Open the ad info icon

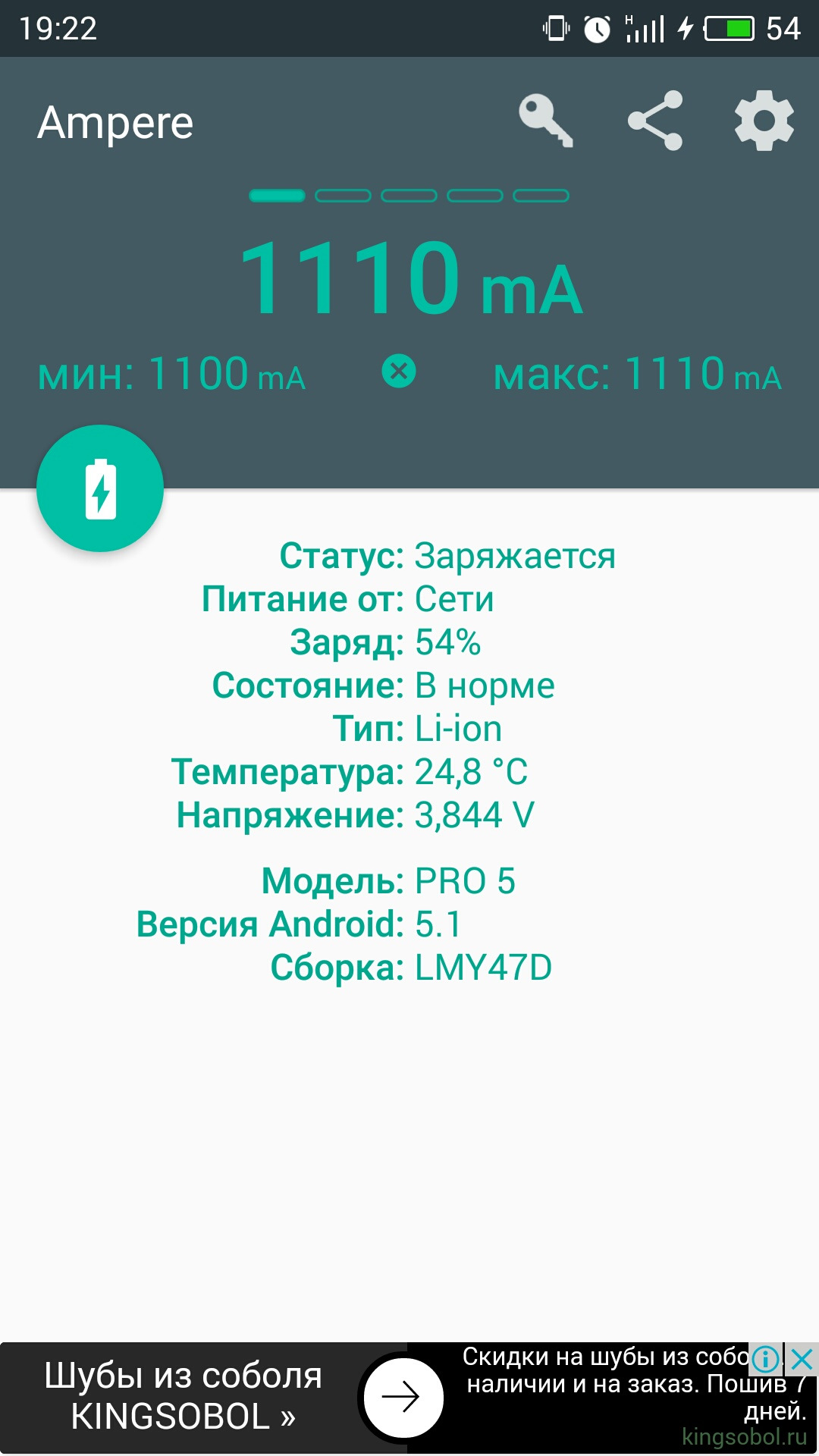pyautogui.click(x=765, y=1359)
